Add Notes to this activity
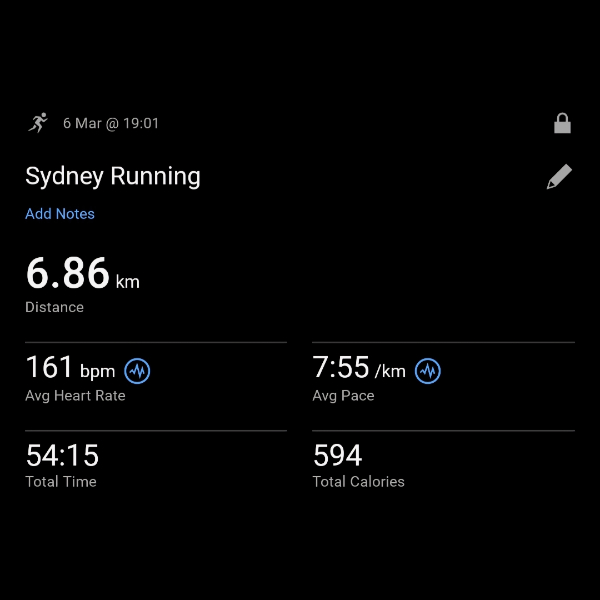Viewport: 600px width, 600px height. (60, 214)
